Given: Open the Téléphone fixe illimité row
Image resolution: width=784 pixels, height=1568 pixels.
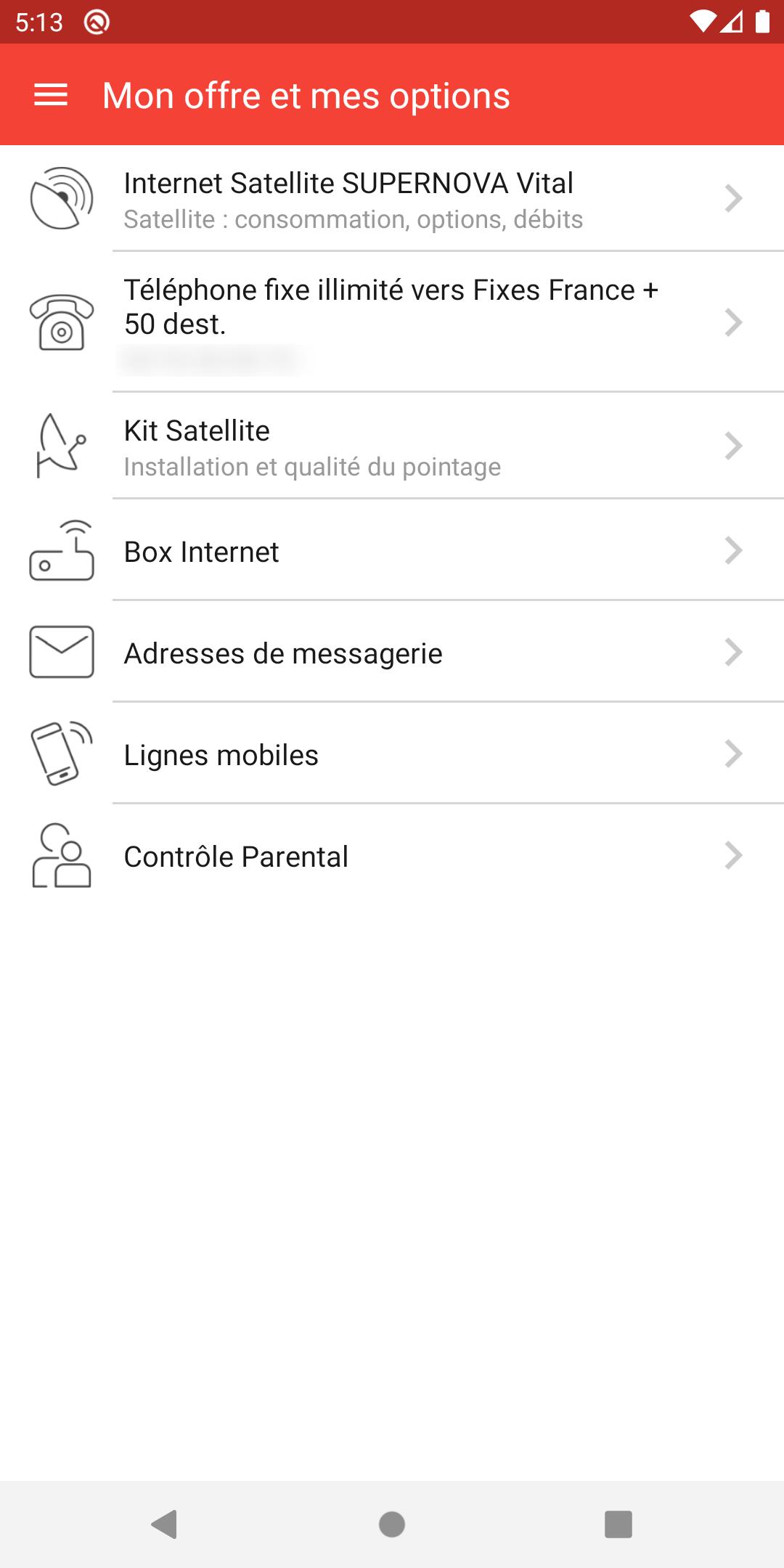Looking at the screenshot, I should click(392, 322).
